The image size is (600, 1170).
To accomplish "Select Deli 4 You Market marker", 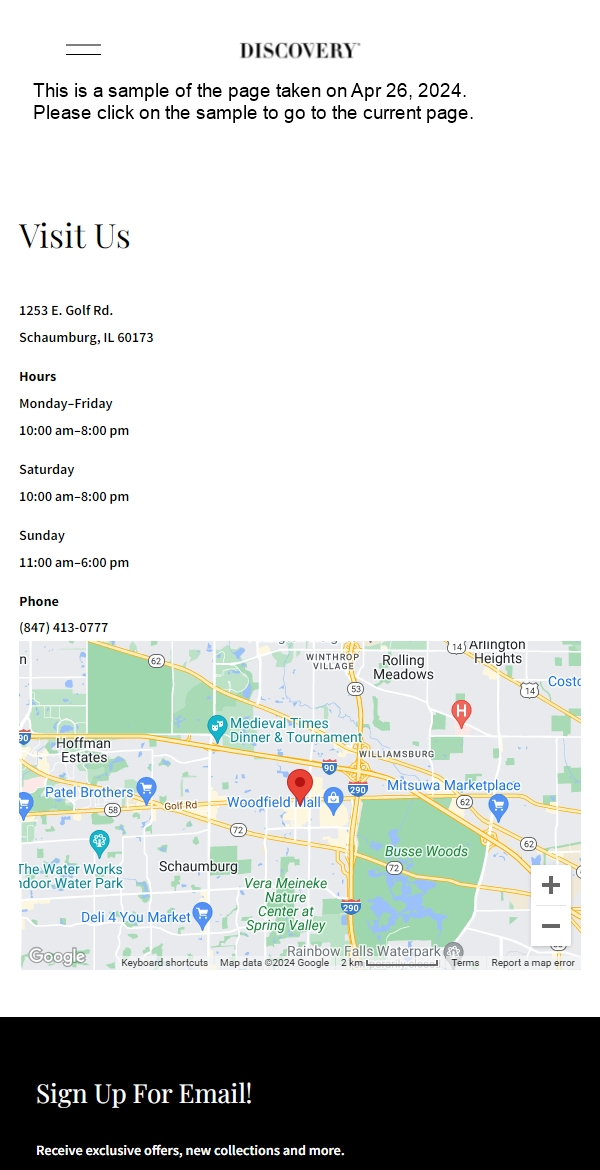I will click(x=203, y=914).
